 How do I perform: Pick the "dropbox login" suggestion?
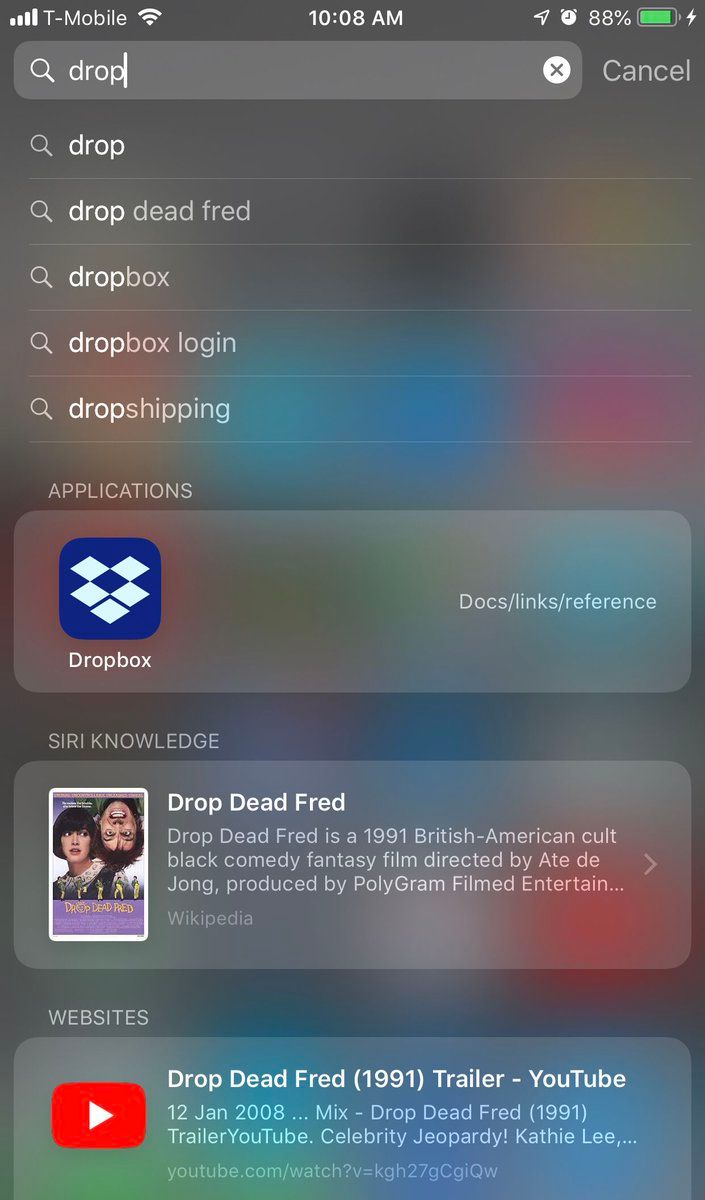(x=152, y=343)
